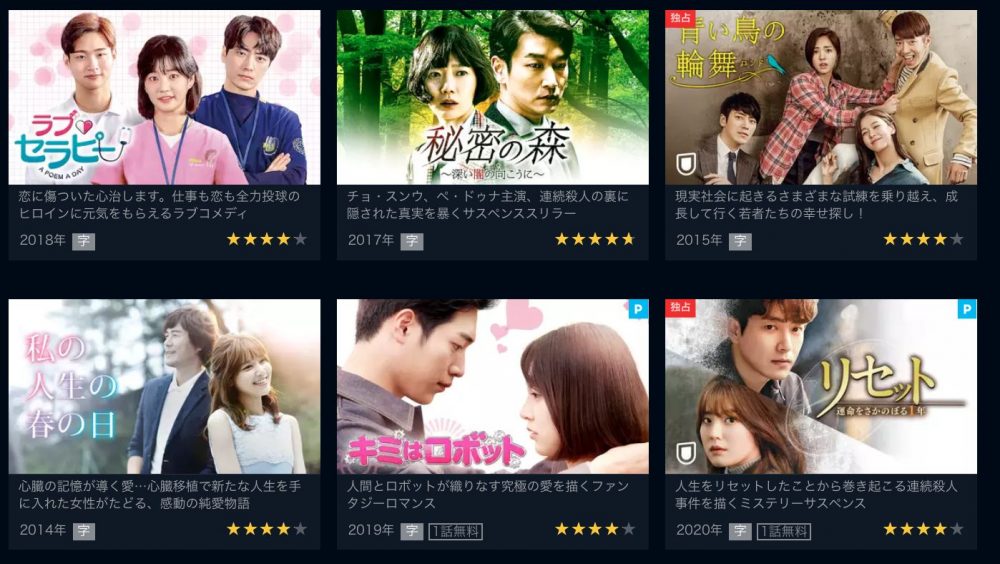This screenshot has width=1000, height=564.
Task: Open the リセット mystery drama card
Action: click(820, 386)
